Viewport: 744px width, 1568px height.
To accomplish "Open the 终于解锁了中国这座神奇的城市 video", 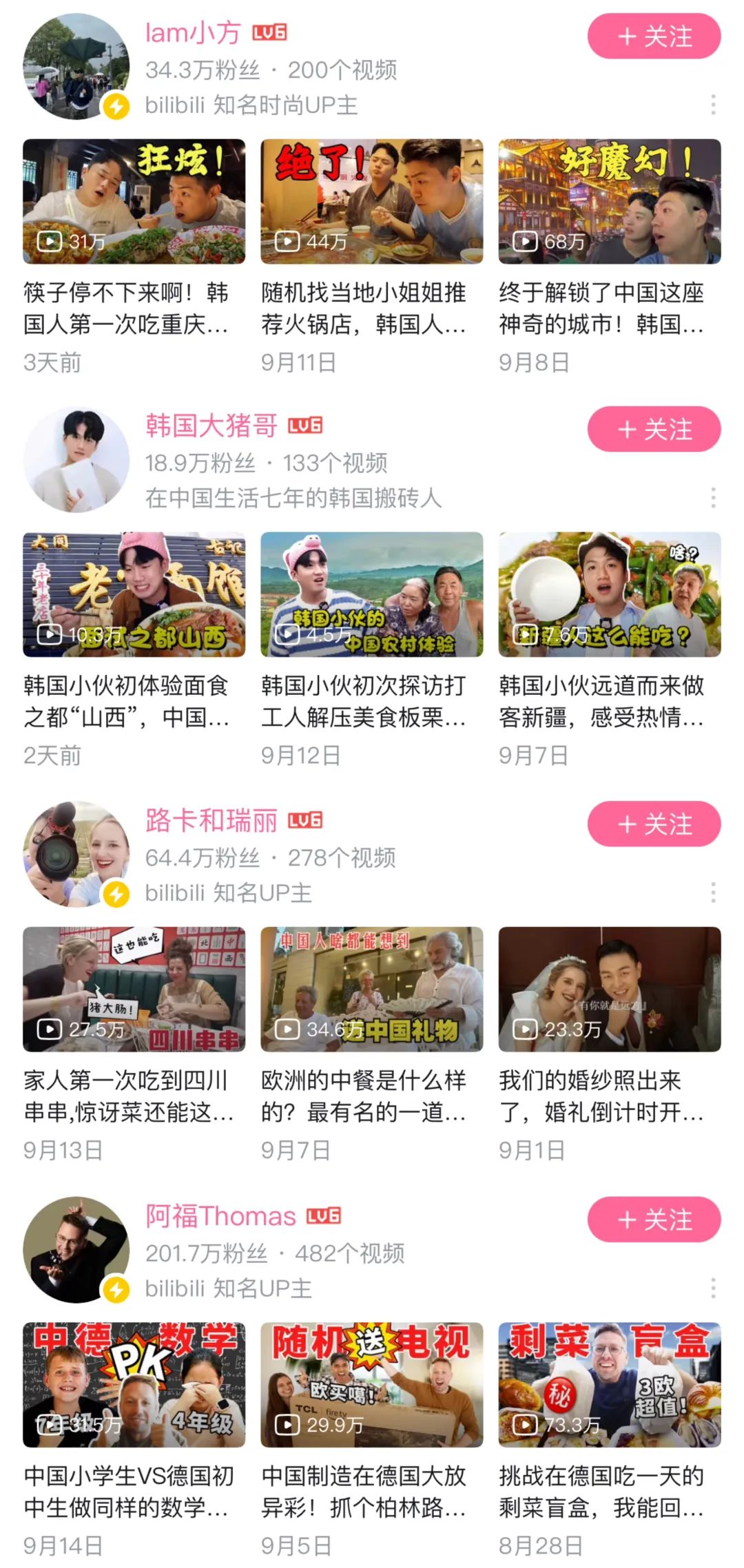I will (610, 201).
